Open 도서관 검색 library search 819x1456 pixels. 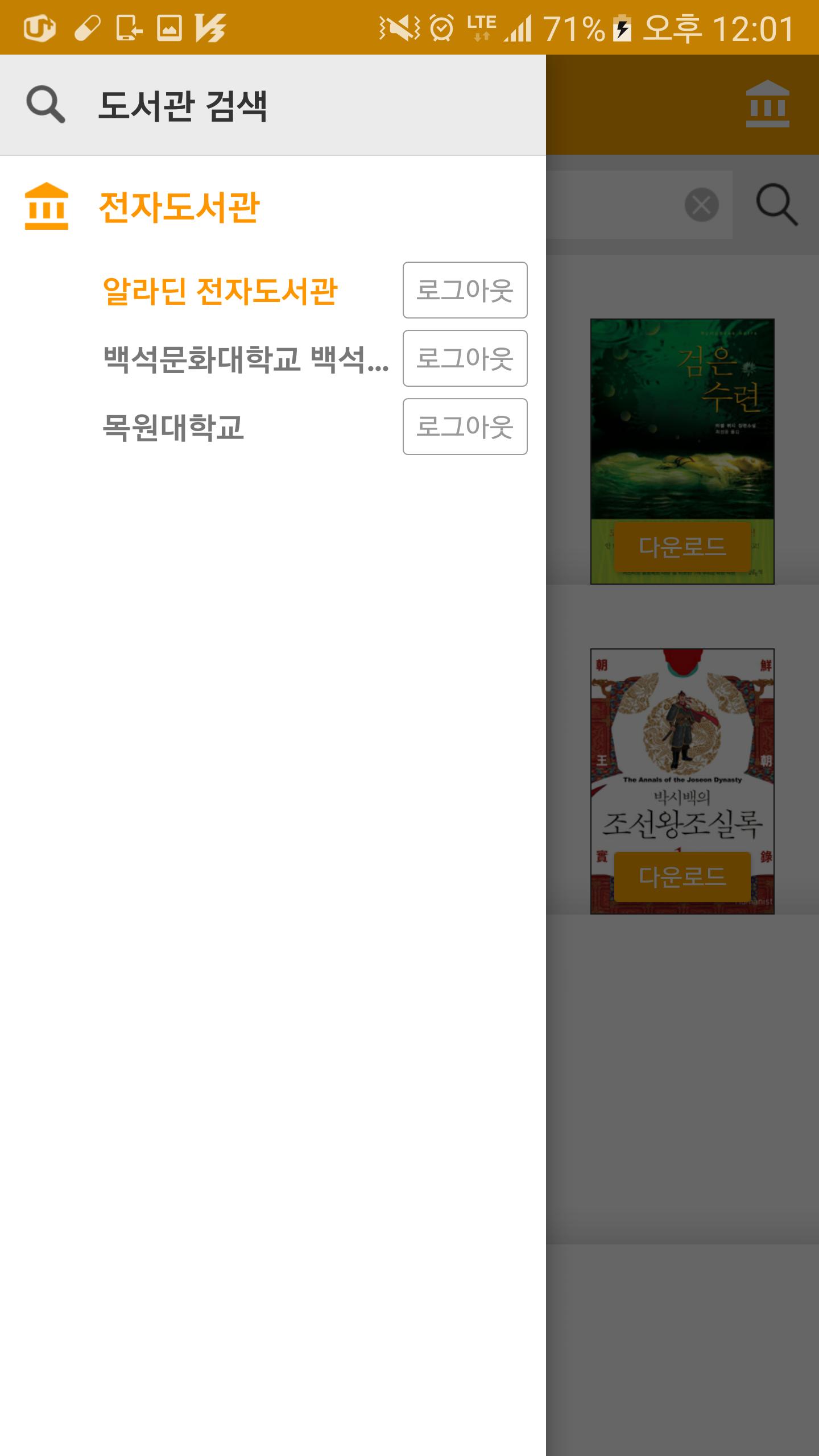(x=273, y=105)
